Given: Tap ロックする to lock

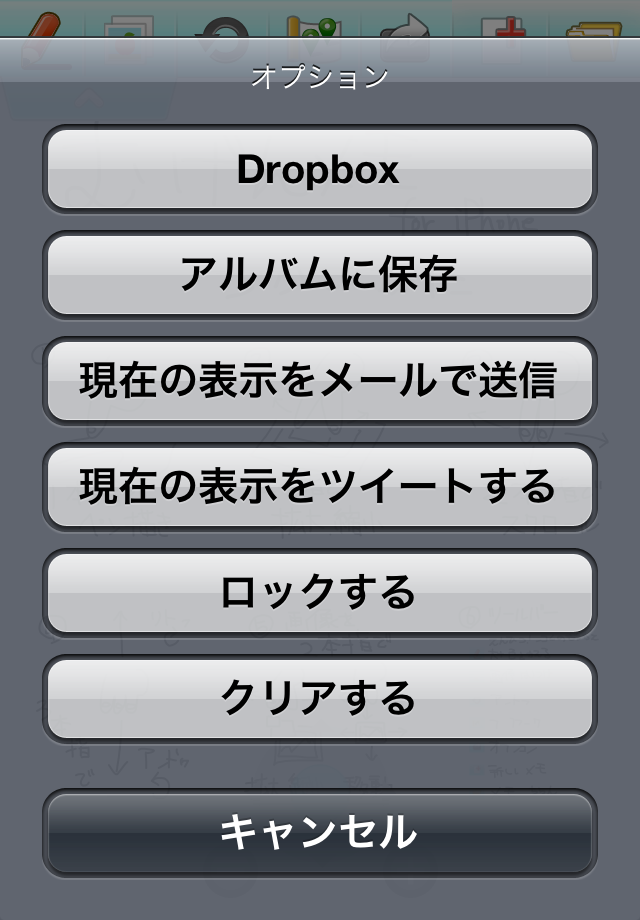Looking at the screenshot, I should 319,593.
